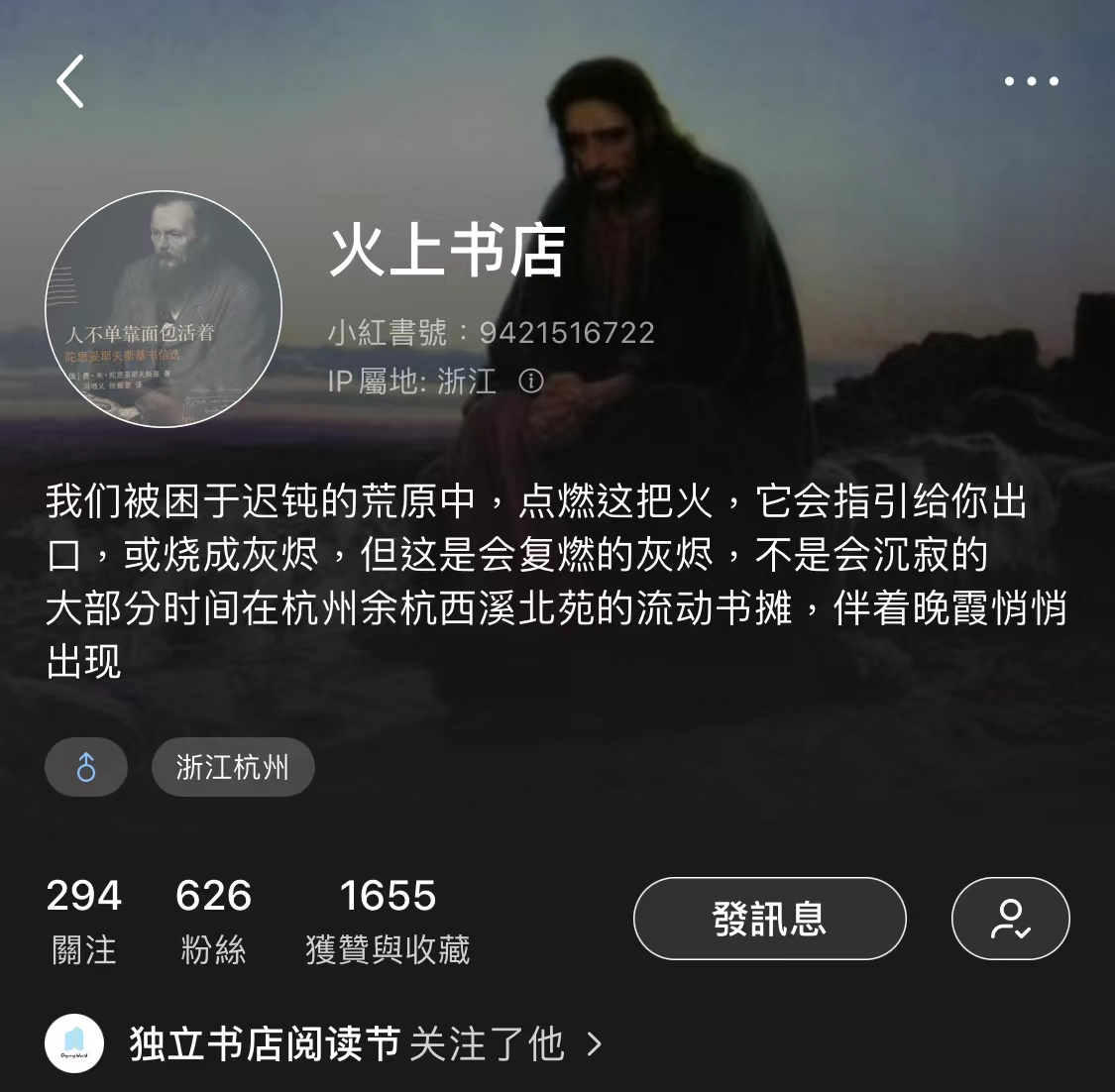Tap the IP属地 info icon
The width and height of the screenshot is (1115, 1092).
tap(531, 381)
